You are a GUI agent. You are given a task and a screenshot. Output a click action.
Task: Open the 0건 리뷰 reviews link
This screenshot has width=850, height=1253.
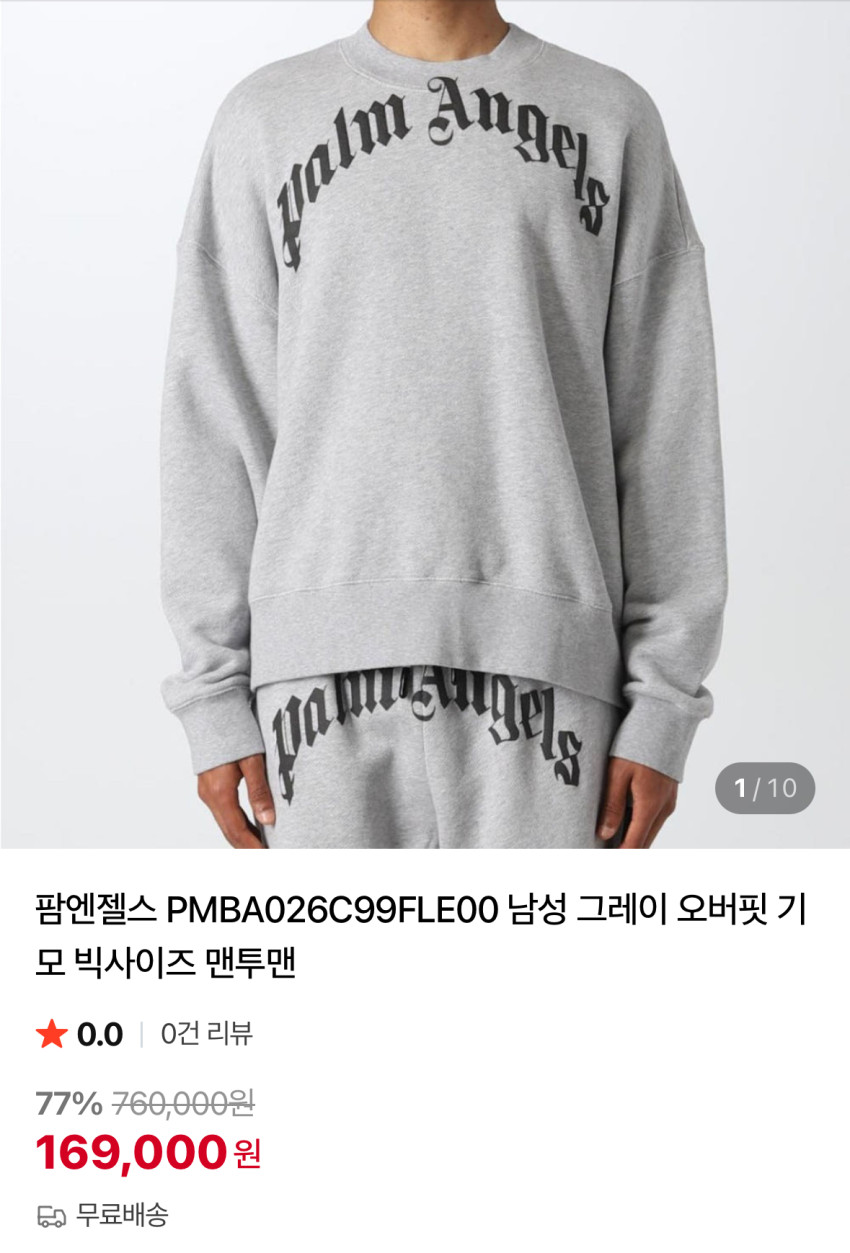[207, 1033]
